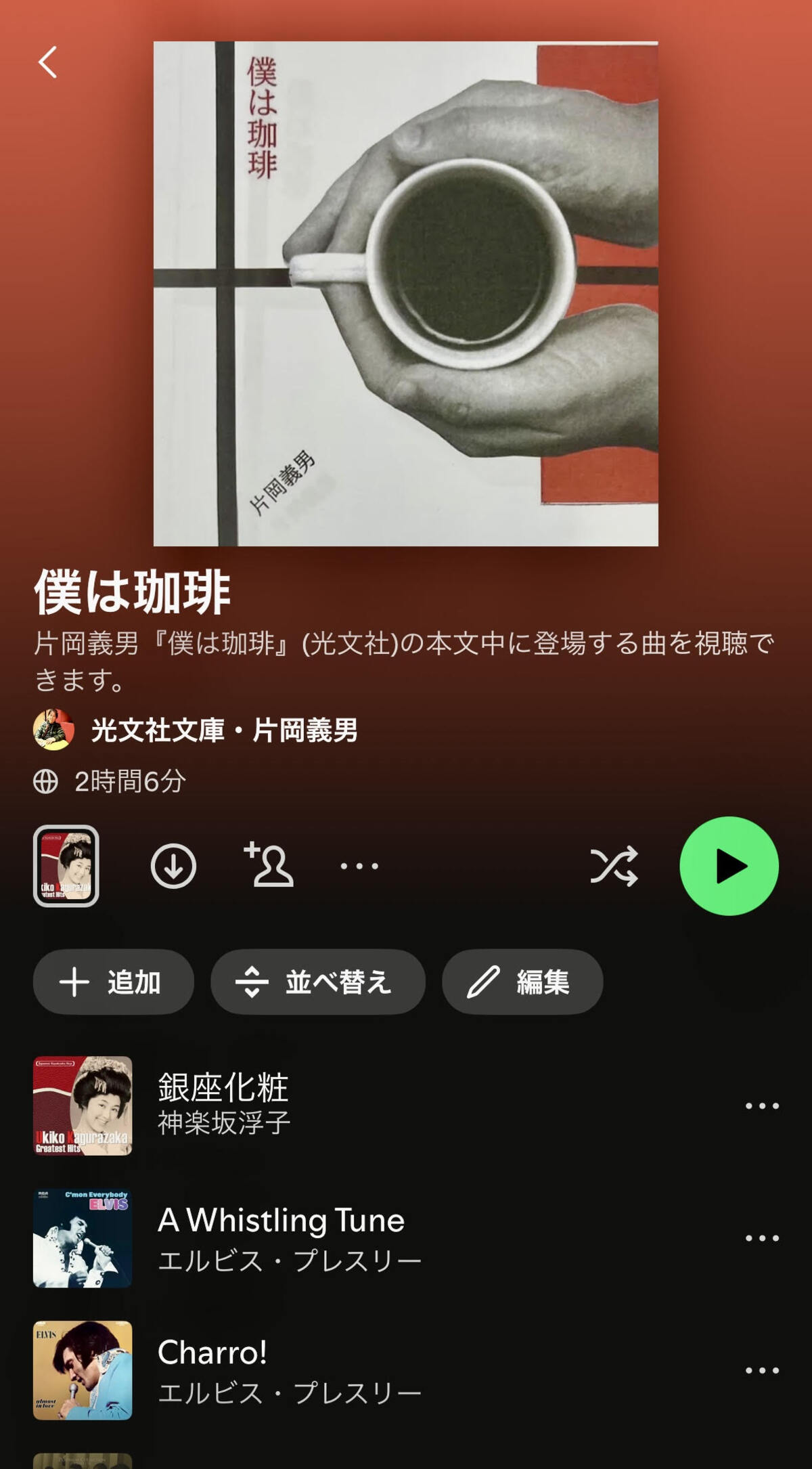Tap 編集 to edit the playlist
Image resolution: width=812 pixels, height=1469 pixels.
[x=522, y=982]
